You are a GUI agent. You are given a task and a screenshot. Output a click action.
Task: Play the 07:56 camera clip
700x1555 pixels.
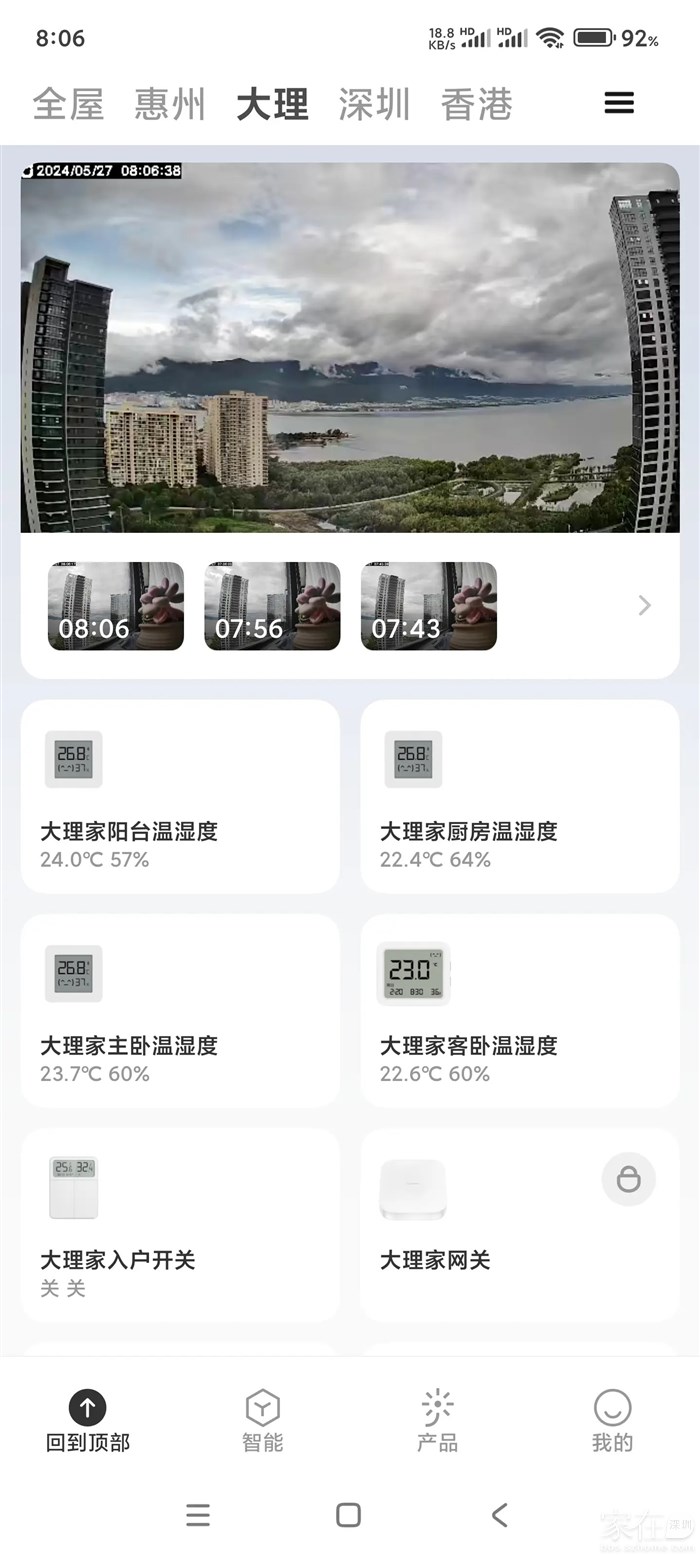272,606
